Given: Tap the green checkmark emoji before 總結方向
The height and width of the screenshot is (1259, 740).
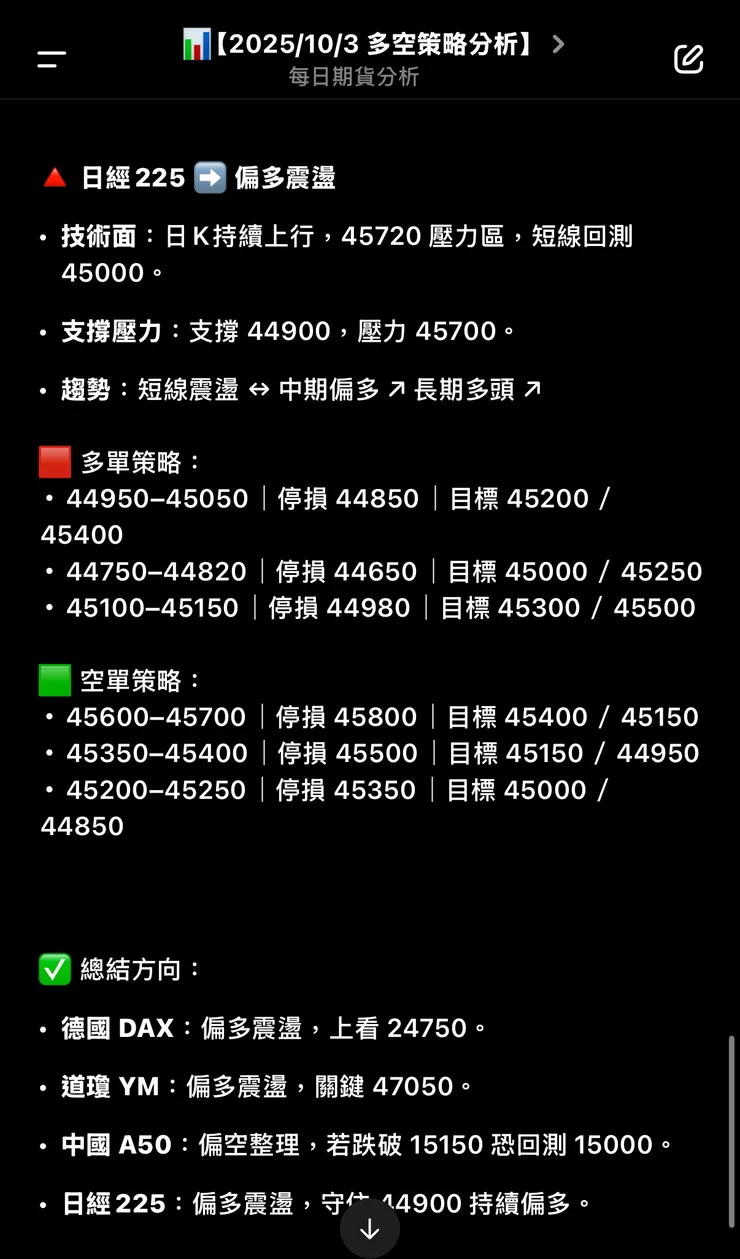Looking at the screenshot, I should click(x=55, y=968).
